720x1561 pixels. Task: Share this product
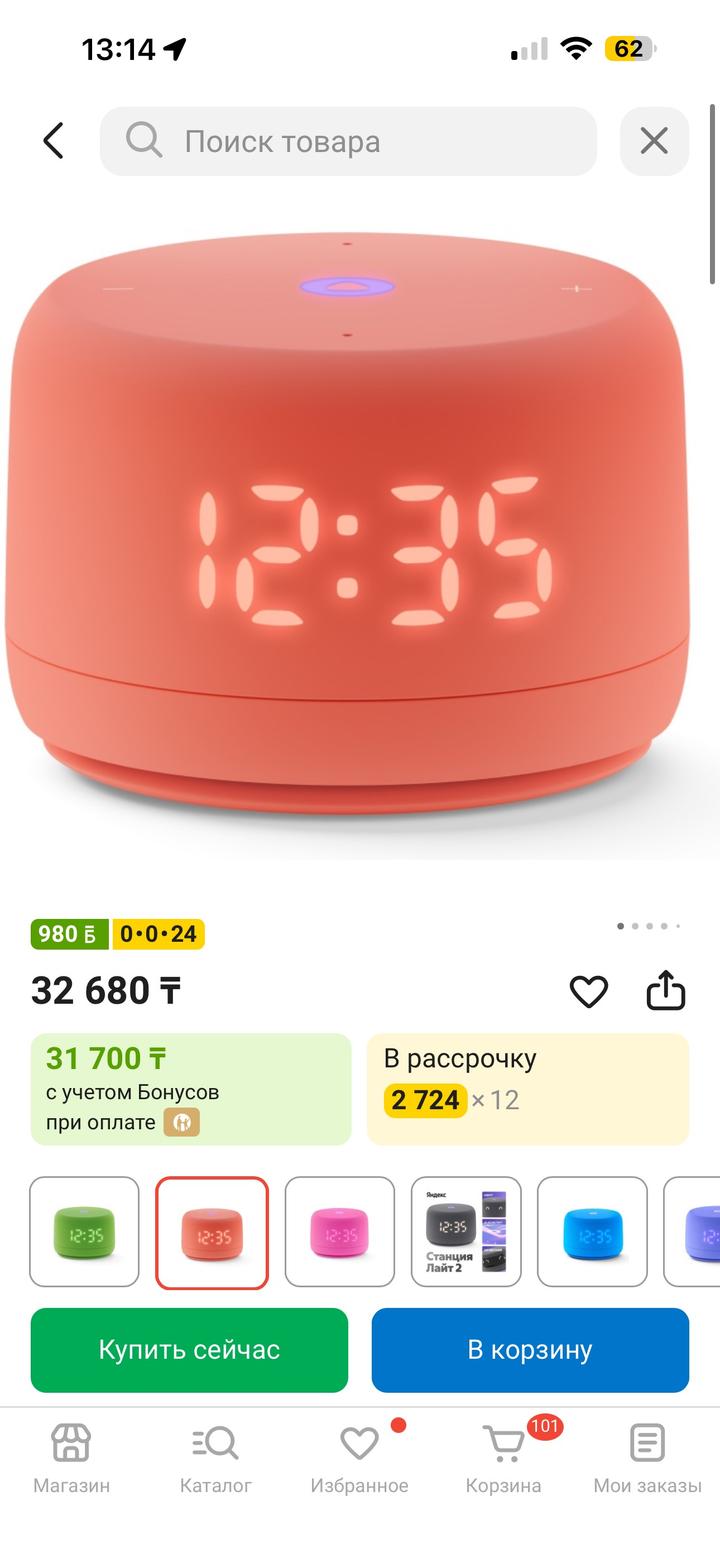(665, 991)
